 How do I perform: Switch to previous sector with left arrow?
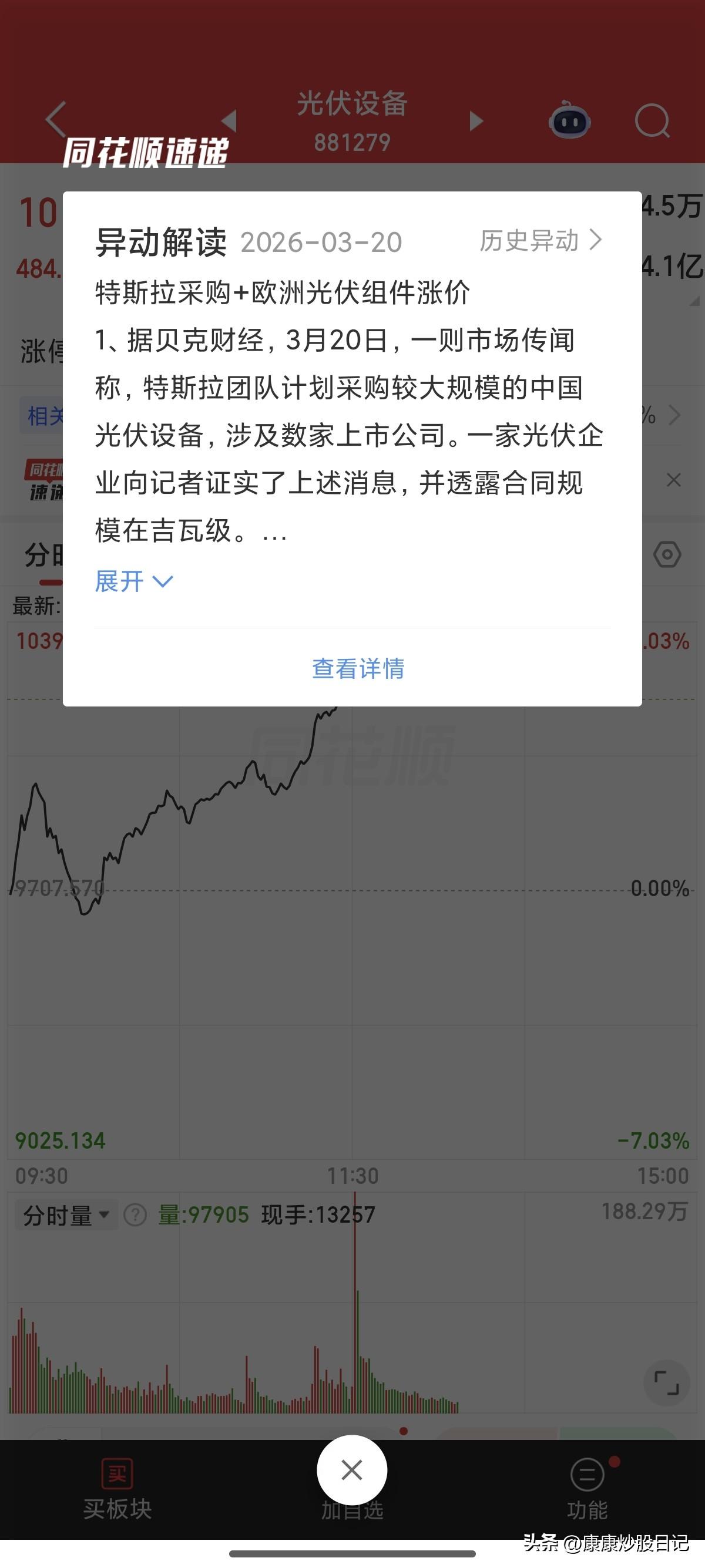(229, 121)
